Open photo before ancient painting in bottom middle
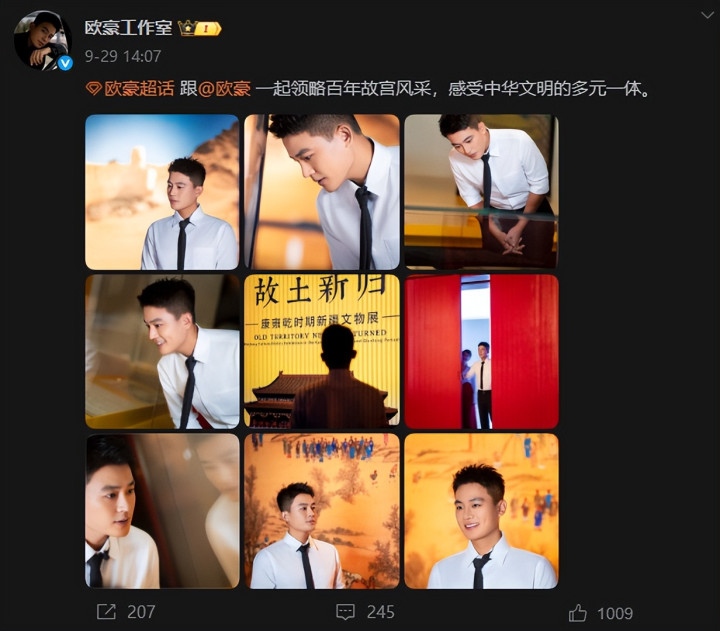 pos(322,510)
